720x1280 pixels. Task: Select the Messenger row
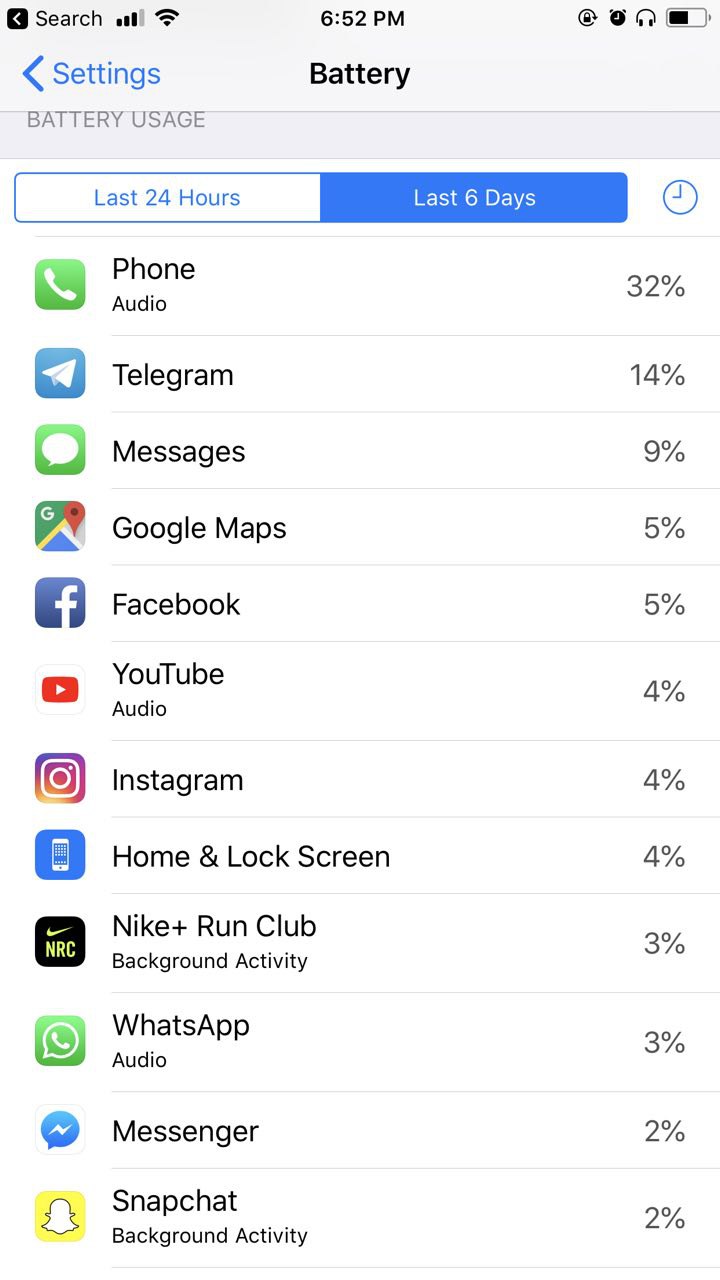[360, 1130]
